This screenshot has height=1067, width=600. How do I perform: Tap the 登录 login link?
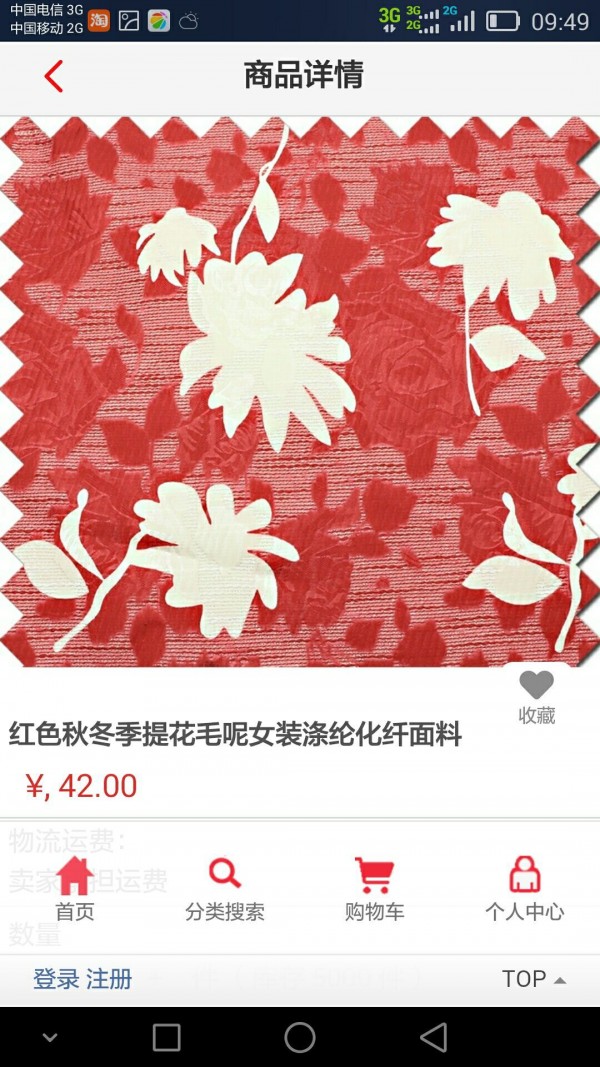coord(56,979)
